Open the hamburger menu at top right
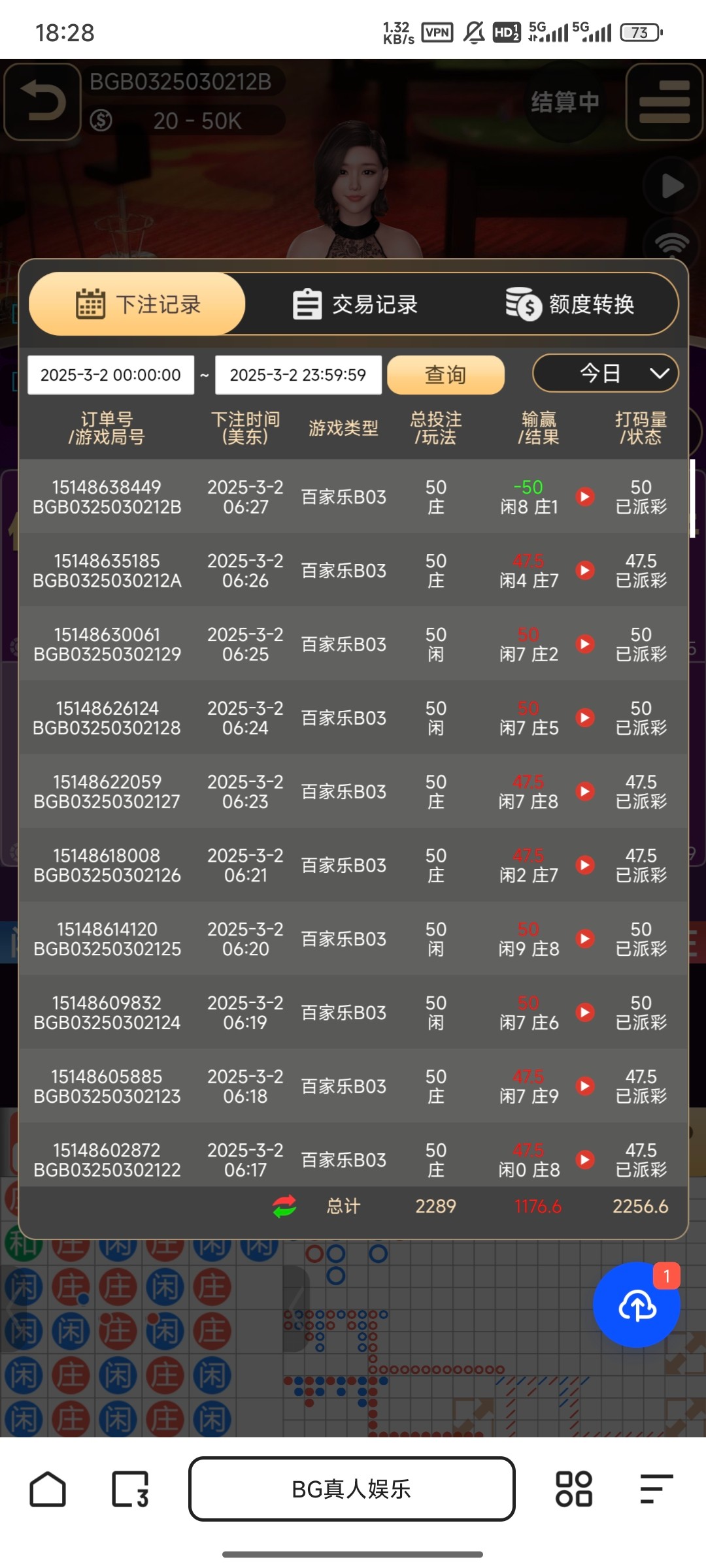Image resolution: width=706 pixels, height=1568 pixels. pos(664,102)
